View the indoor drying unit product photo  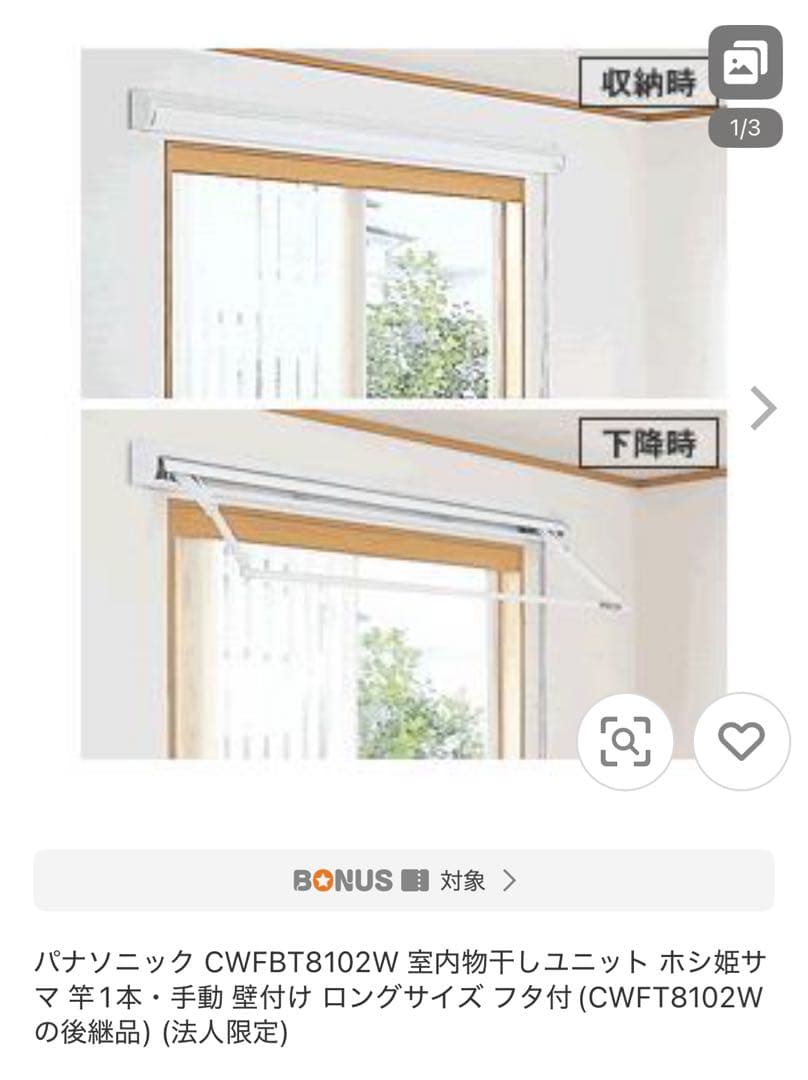(400, 400)
